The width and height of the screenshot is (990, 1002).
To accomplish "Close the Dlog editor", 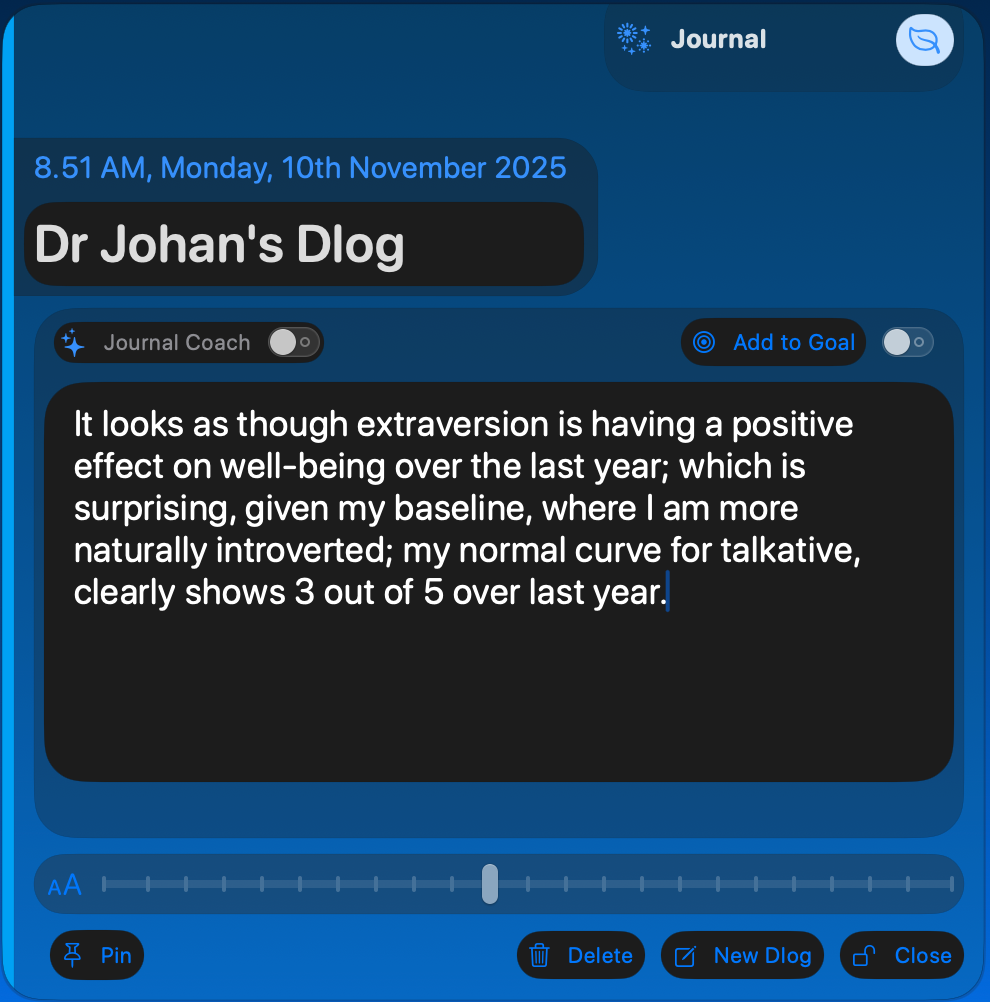I will 902,956.
